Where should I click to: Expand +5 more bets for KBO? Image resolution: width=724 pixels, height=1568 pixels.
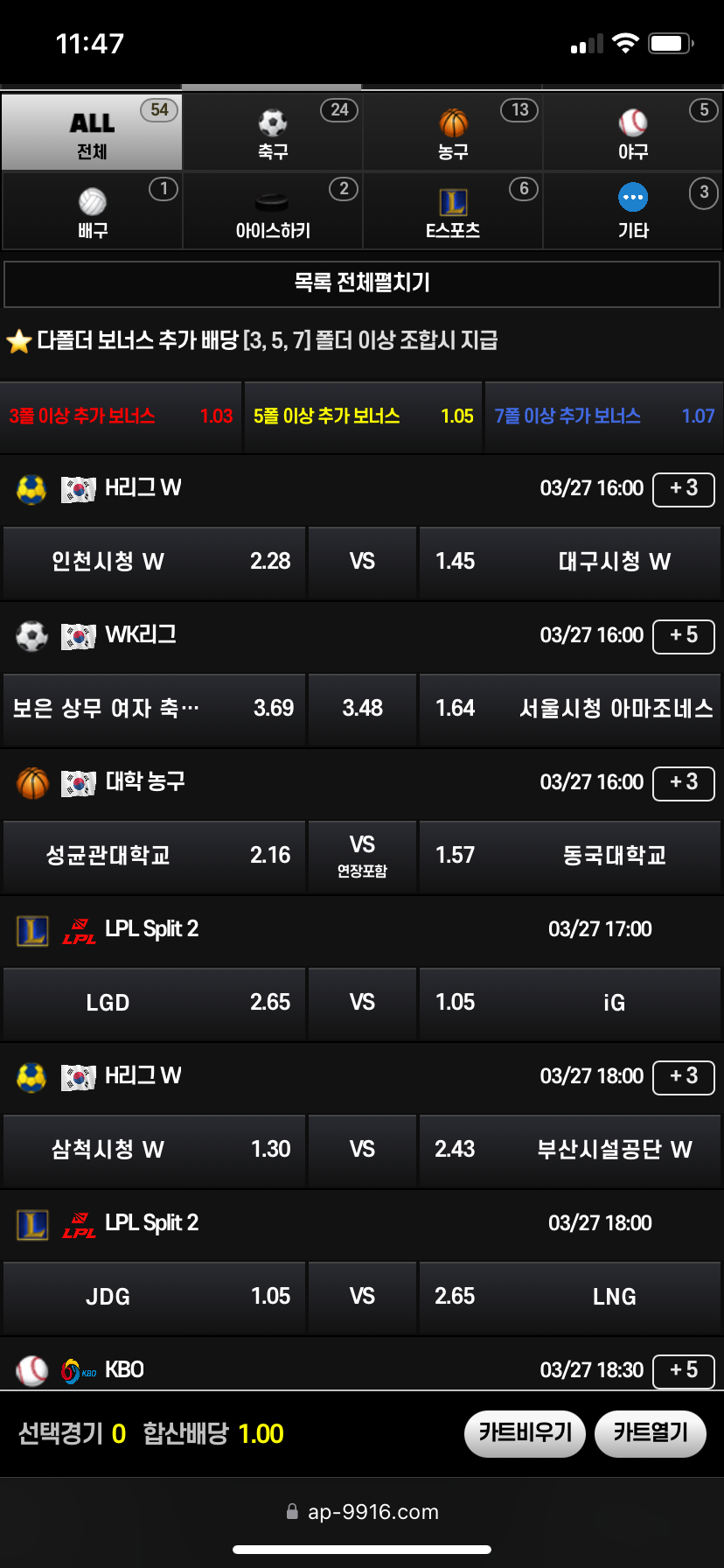coord(684,1370)
